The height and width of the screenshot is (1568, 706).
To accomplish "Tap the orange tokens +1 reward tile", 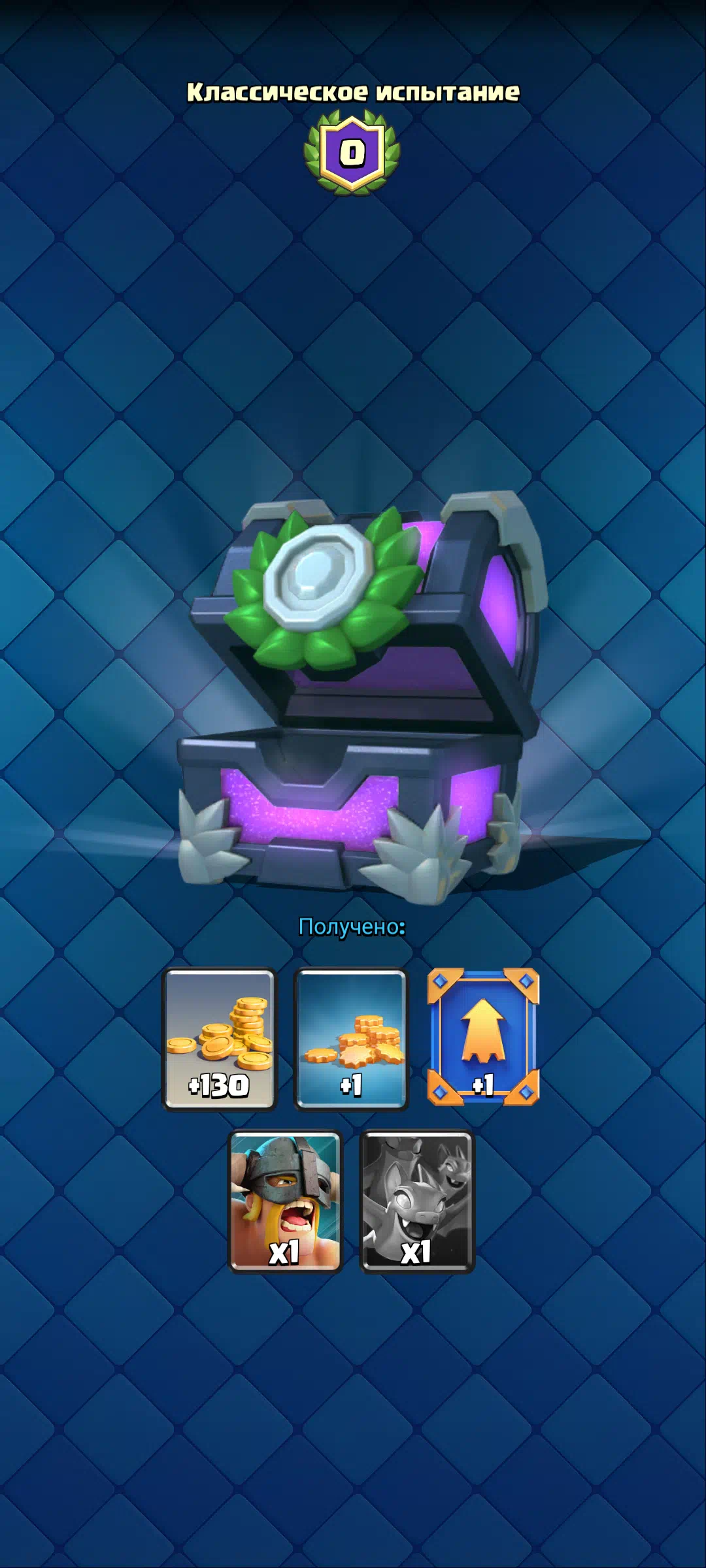I will (351, 1039).
